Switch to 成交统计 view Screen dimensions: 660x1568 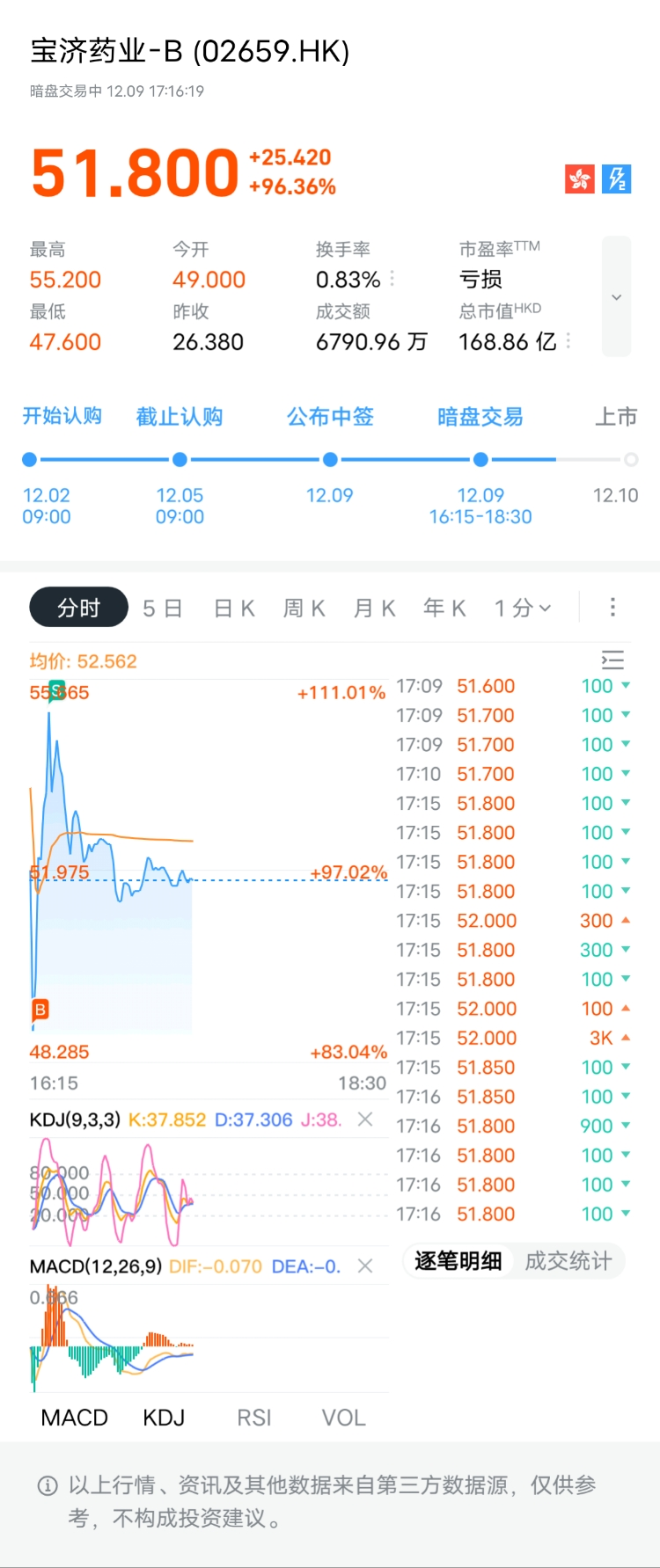pos(568,1261)
